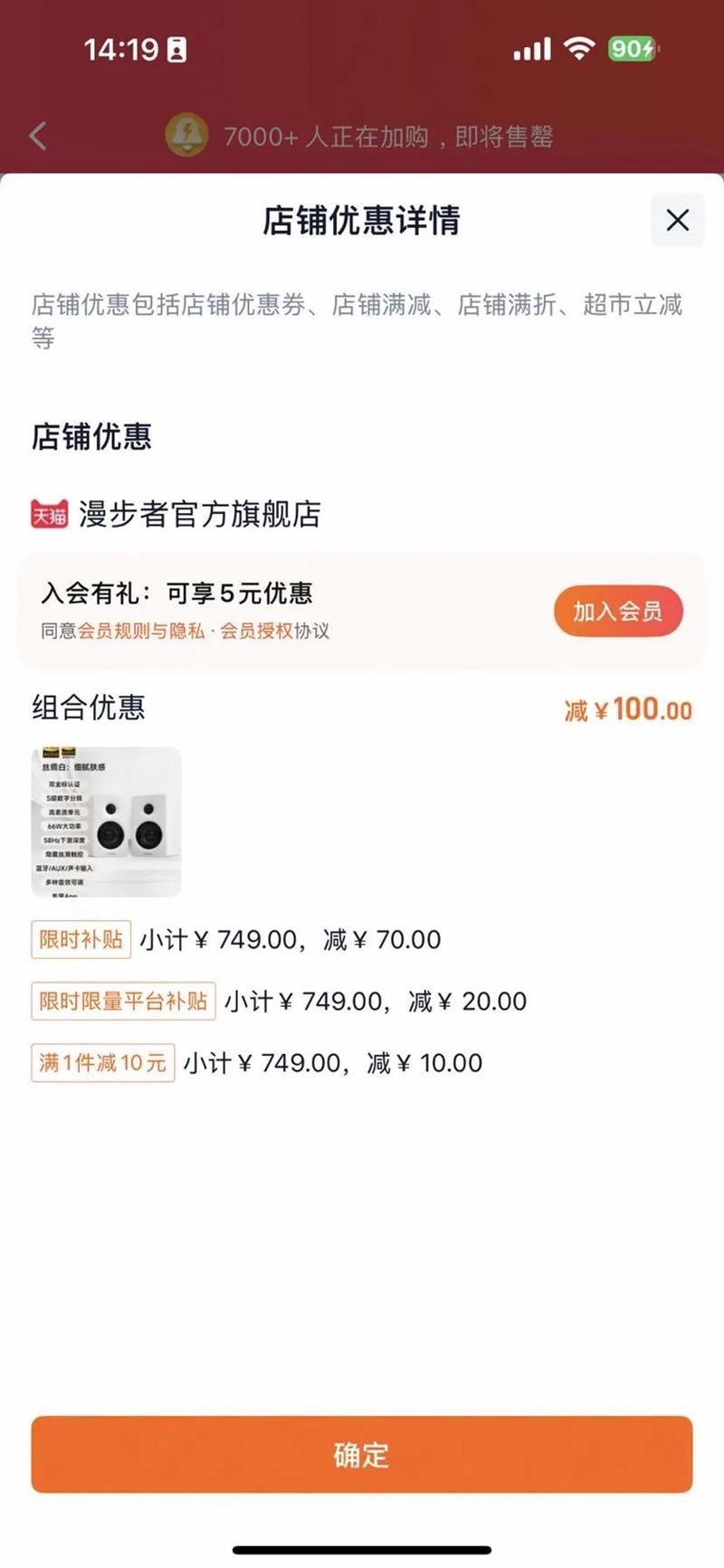Go back with the top-left arrow
724x1568 pixels.
38,137
